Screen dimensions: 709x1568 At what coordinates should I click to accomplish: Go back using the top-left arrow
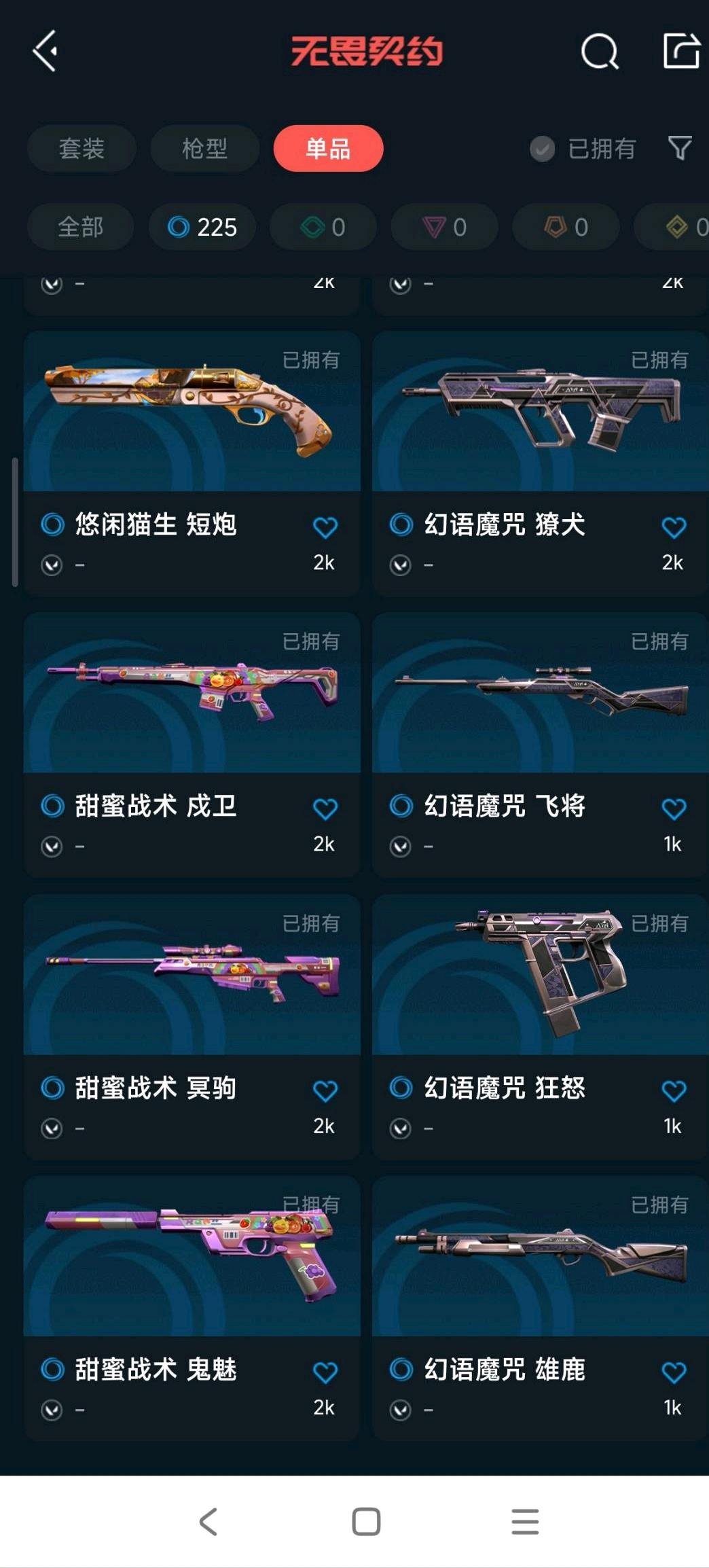(46, 51)
